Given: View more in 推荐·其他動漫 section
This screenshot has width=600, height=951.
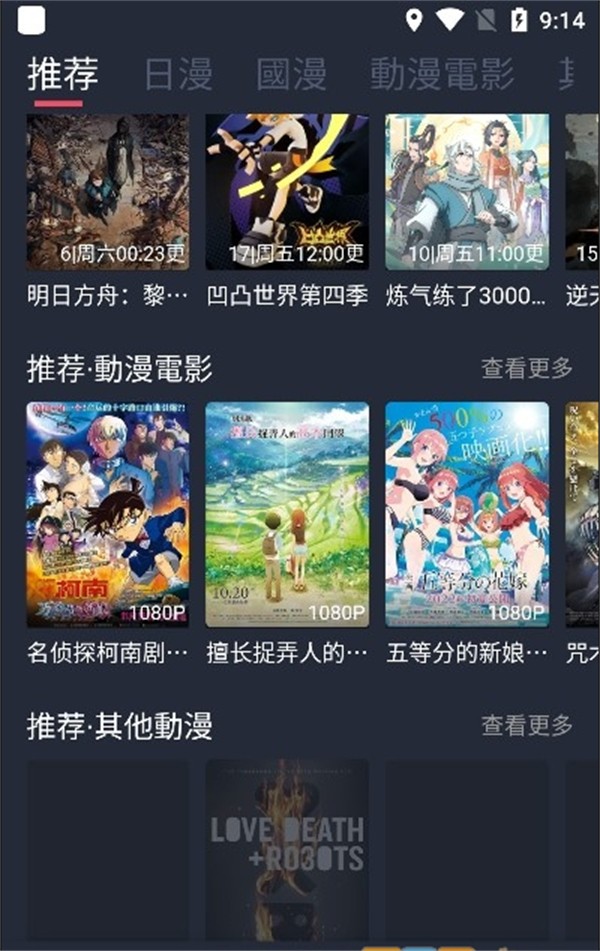Looking at the screenshot, I should click(x=527, y=725).
